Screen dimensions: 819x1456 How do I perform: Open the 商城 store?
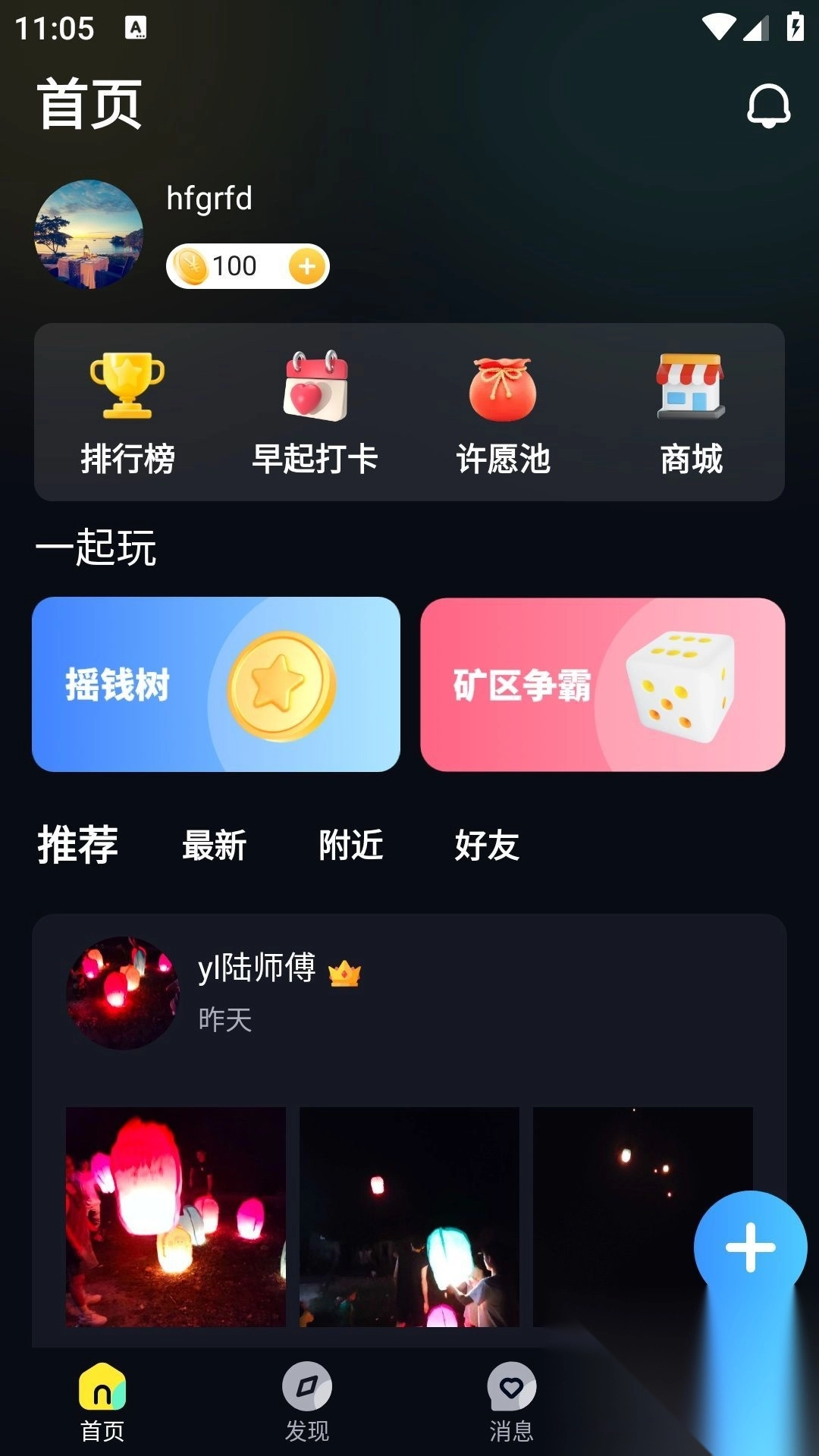691,409
